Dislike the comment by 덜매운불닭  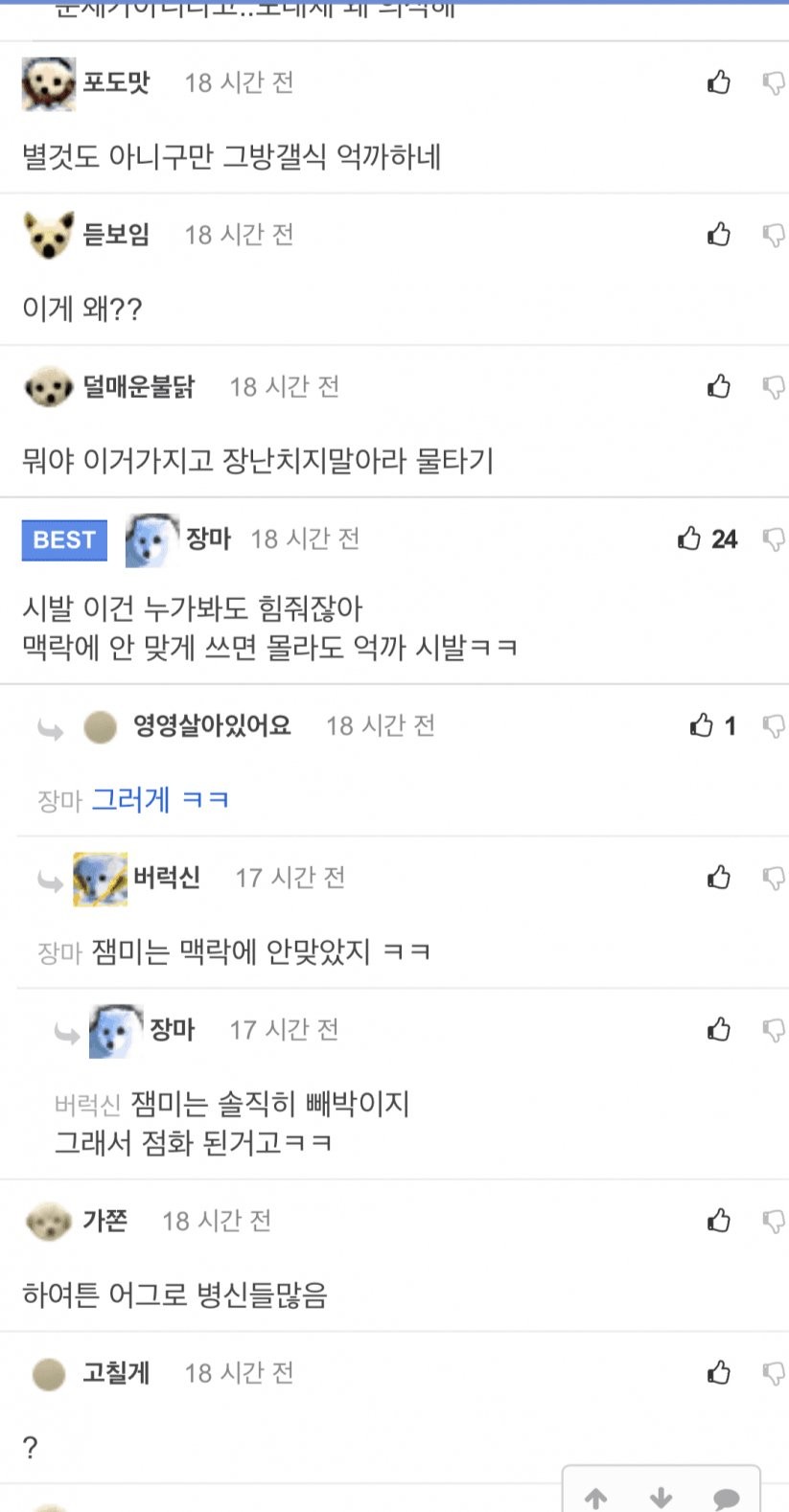pyautogui.click(x=773, y=387)
